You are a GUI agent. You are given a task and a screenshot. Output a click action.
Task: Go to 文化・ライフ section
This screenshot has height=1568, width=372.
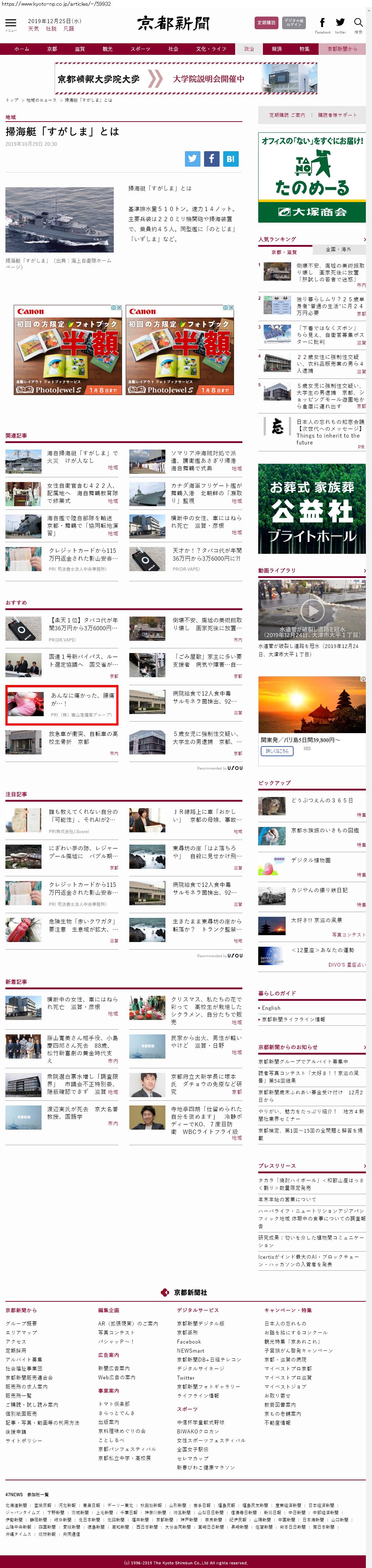tap(211, 49)
